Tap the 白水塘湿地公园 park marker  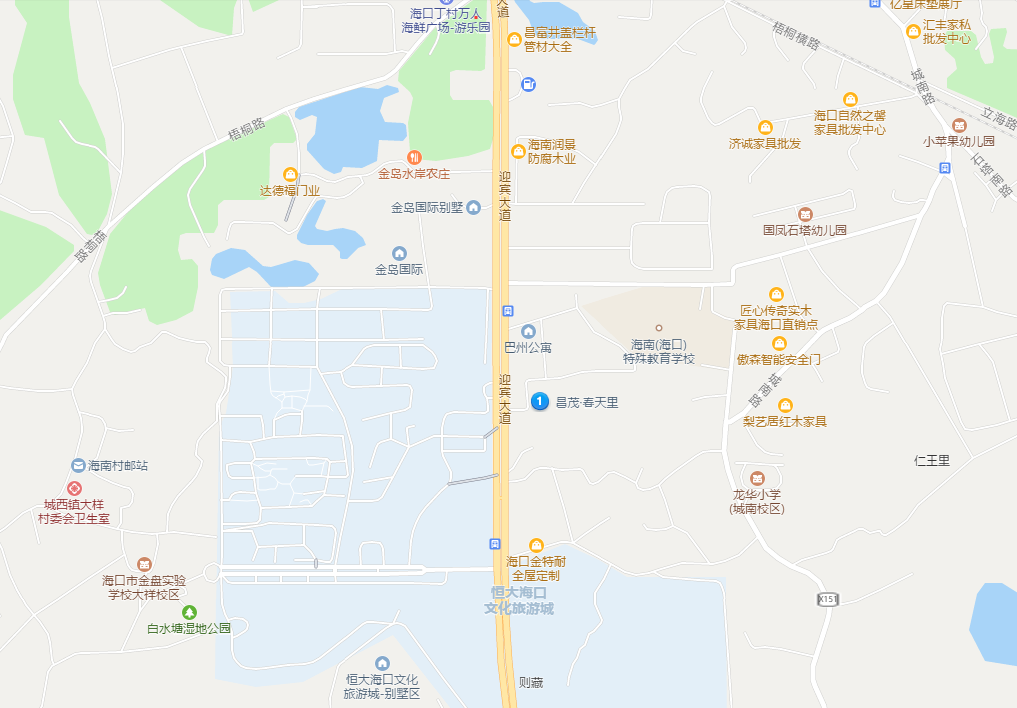(189, 612)
